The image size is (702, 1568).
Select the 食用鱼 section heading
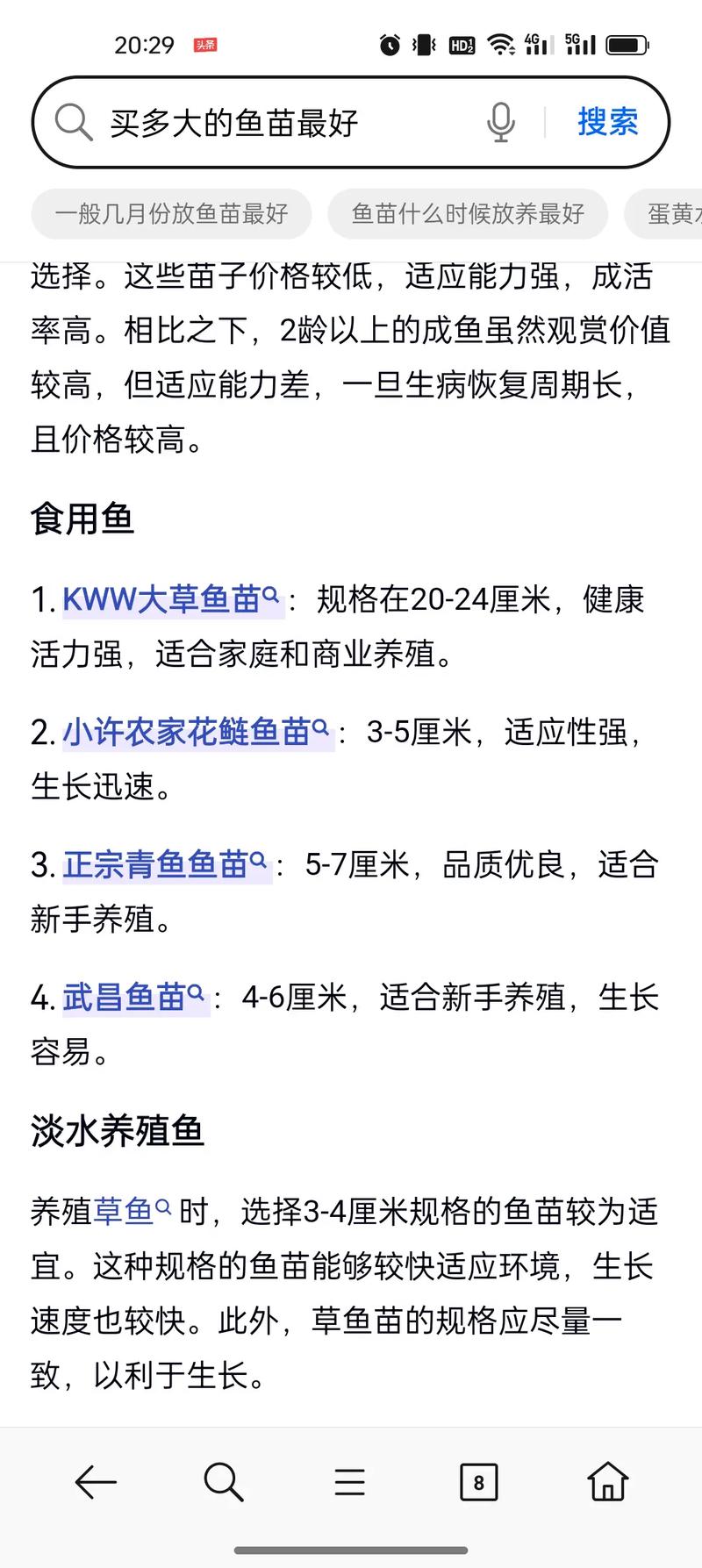[x=83, y=518]
